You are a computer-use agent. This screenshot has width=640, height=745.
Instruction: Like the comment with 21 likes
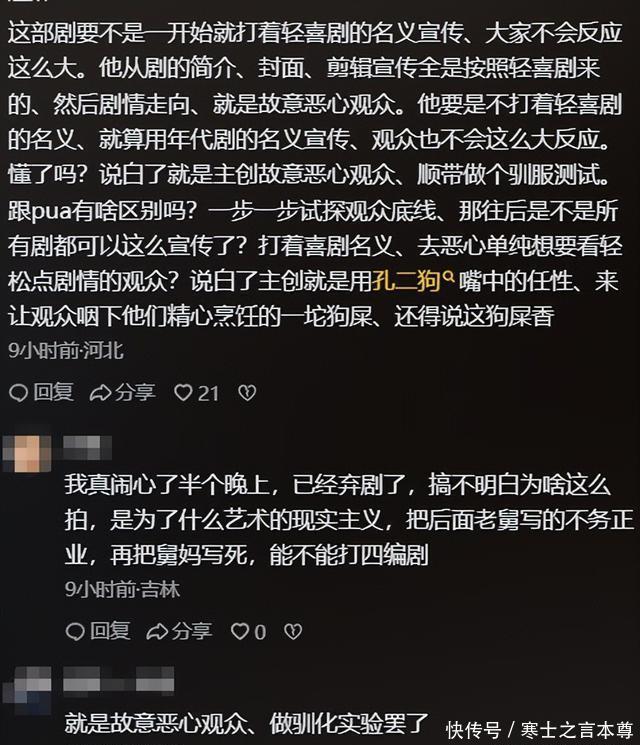pos(196,393)
